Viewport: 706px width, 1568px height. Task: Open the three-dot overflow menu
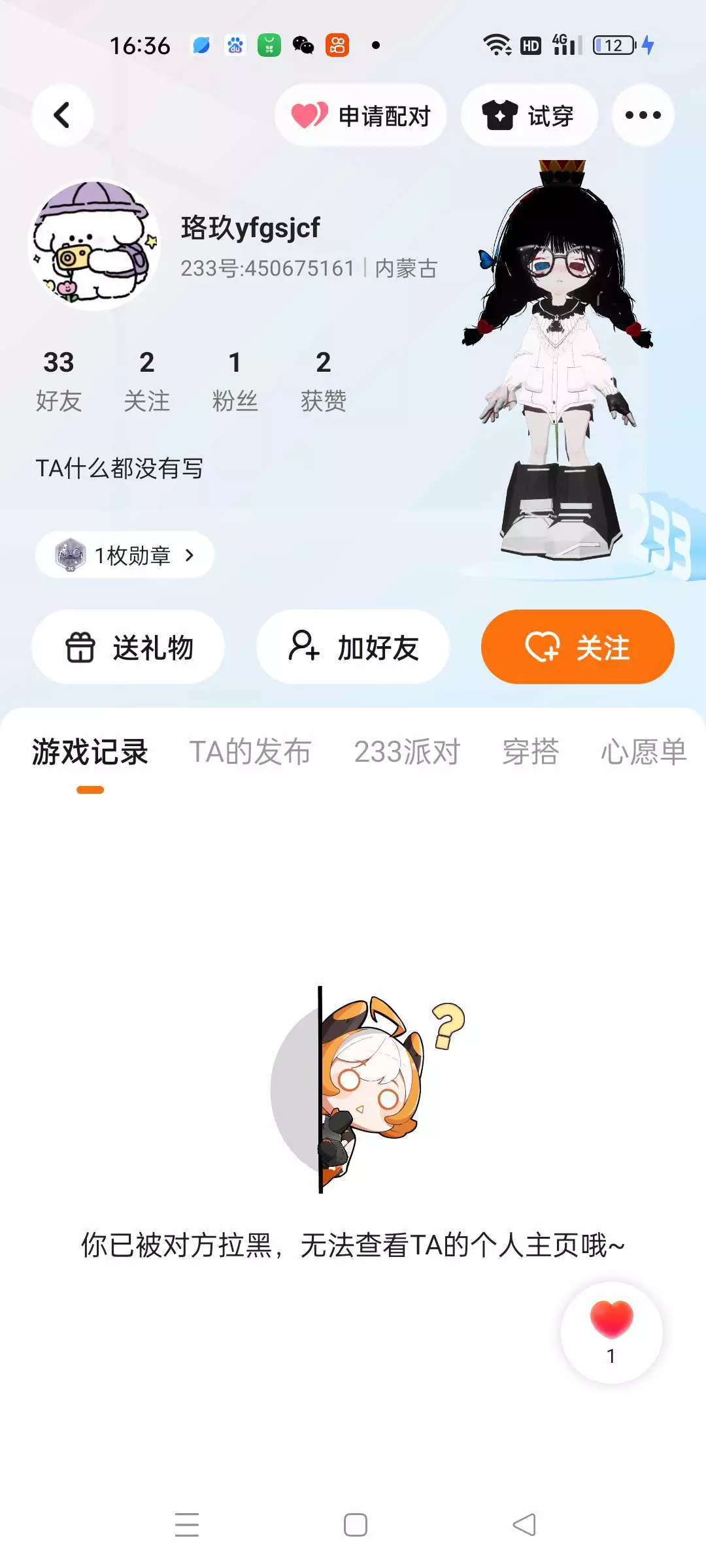(x=643, y=115)
